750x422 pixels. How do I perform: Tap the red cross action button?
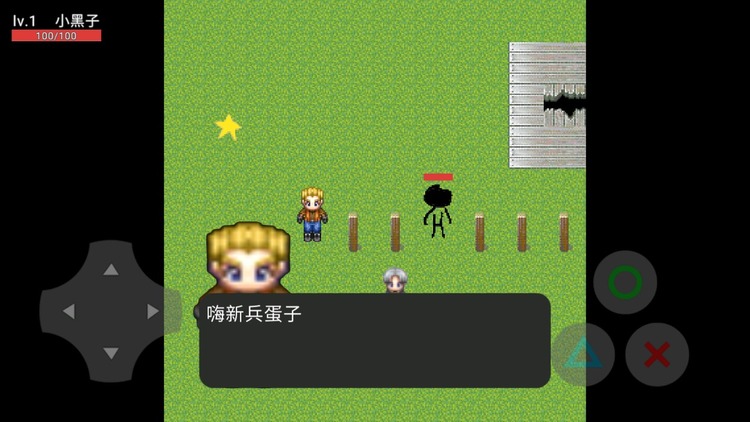coord(657,354)
